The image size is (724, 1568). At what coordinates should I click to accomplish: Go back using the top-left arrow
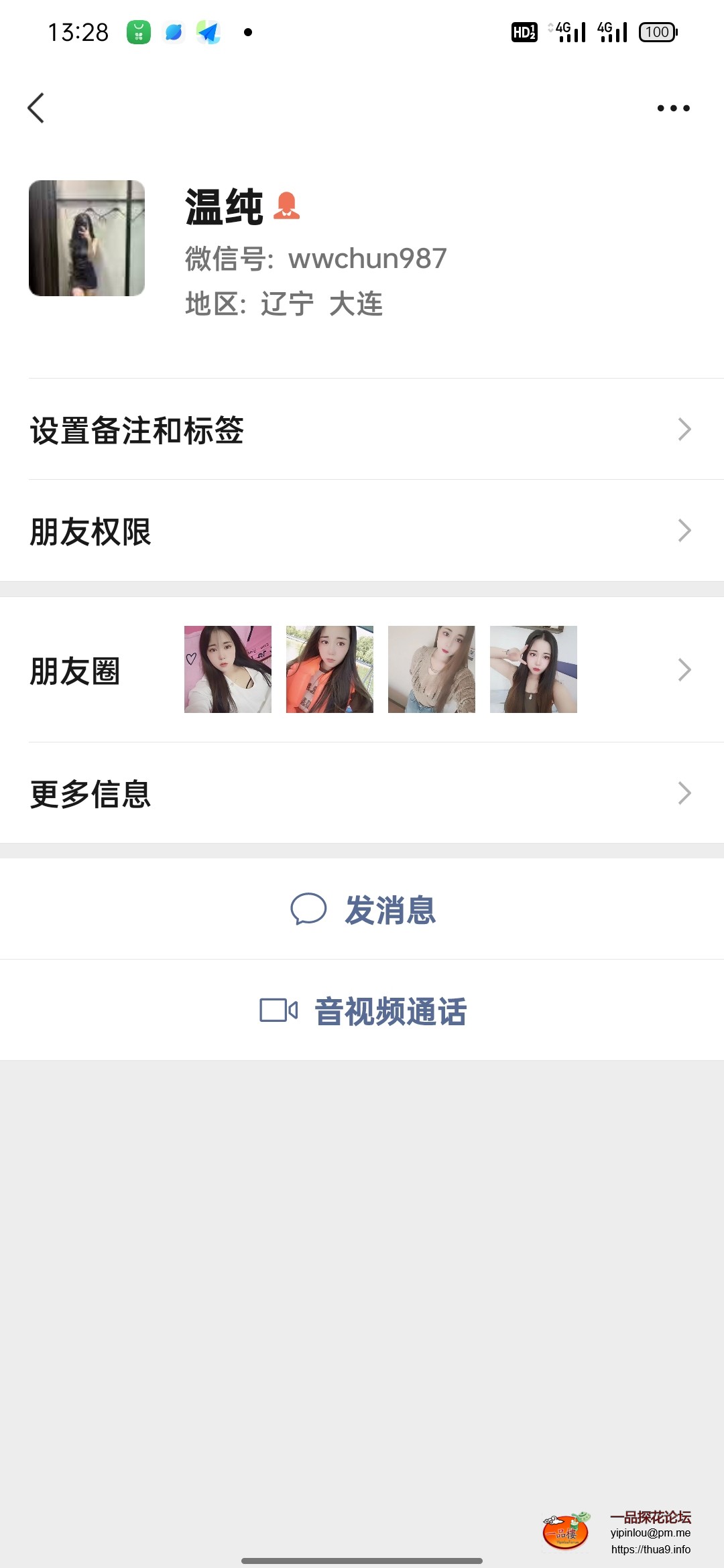(36, 108)
